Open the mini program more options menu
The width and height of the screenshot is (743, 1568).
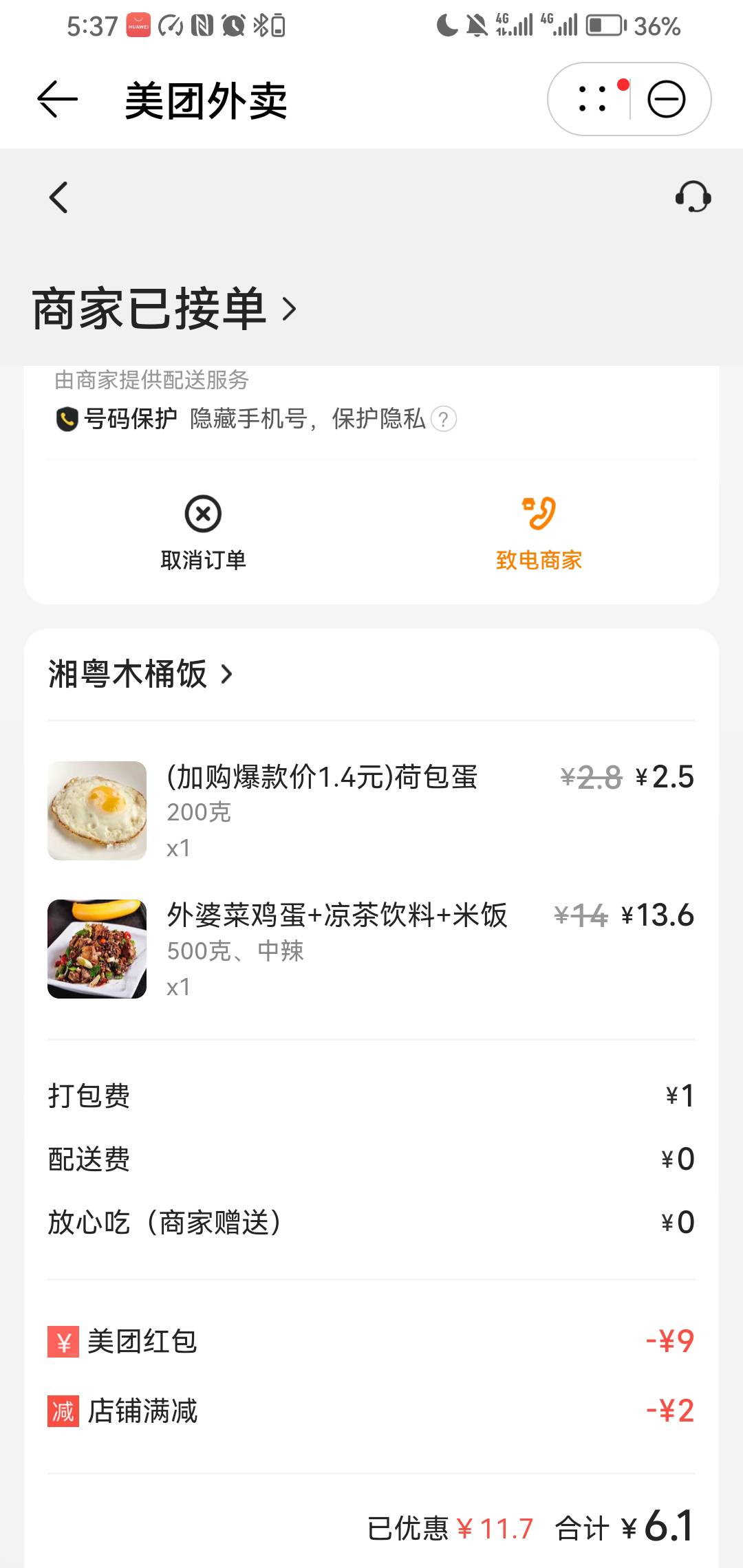click(x=592, y=100)
